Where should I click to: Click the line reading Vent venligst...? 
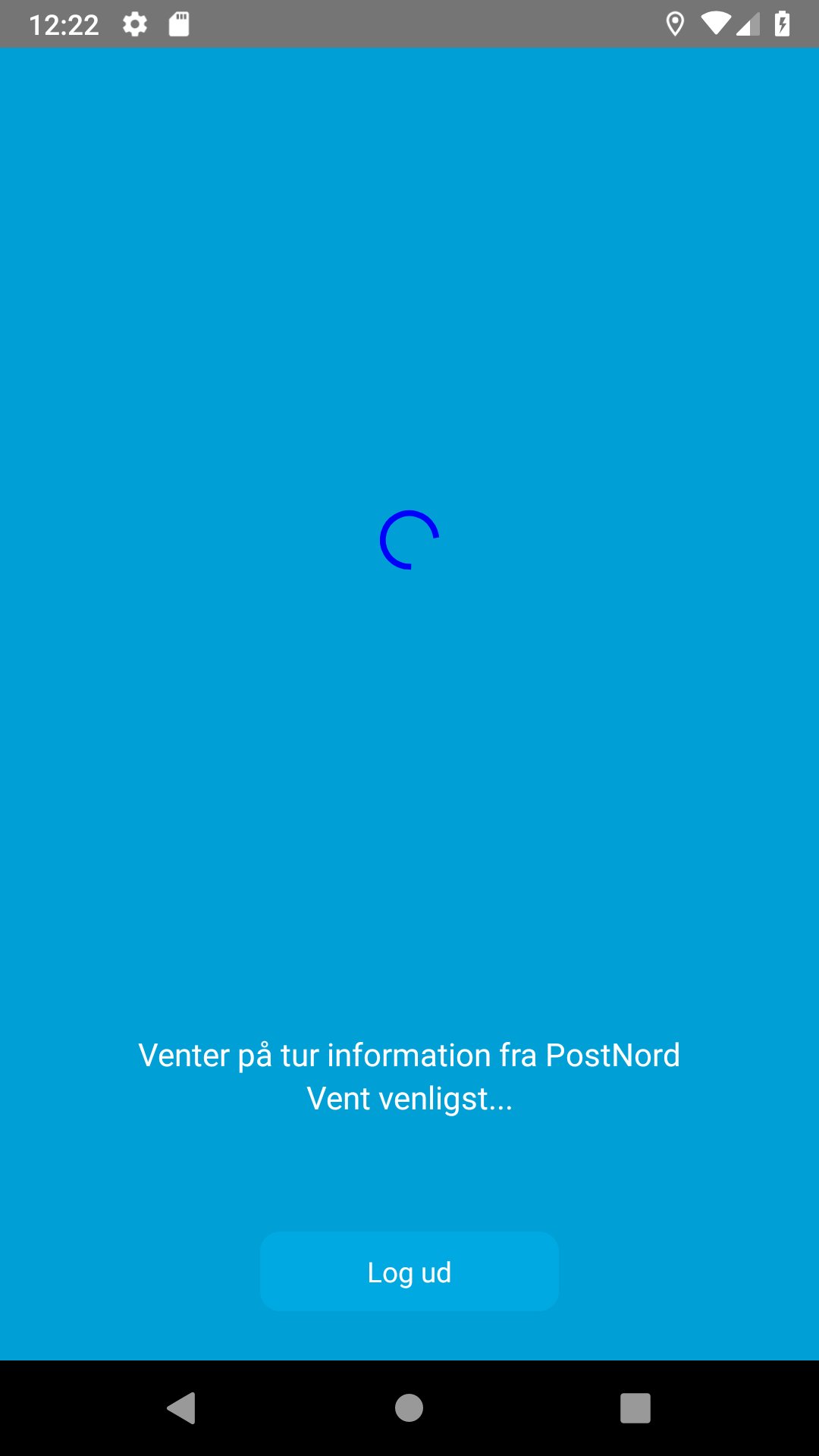tap(409, 1100)
